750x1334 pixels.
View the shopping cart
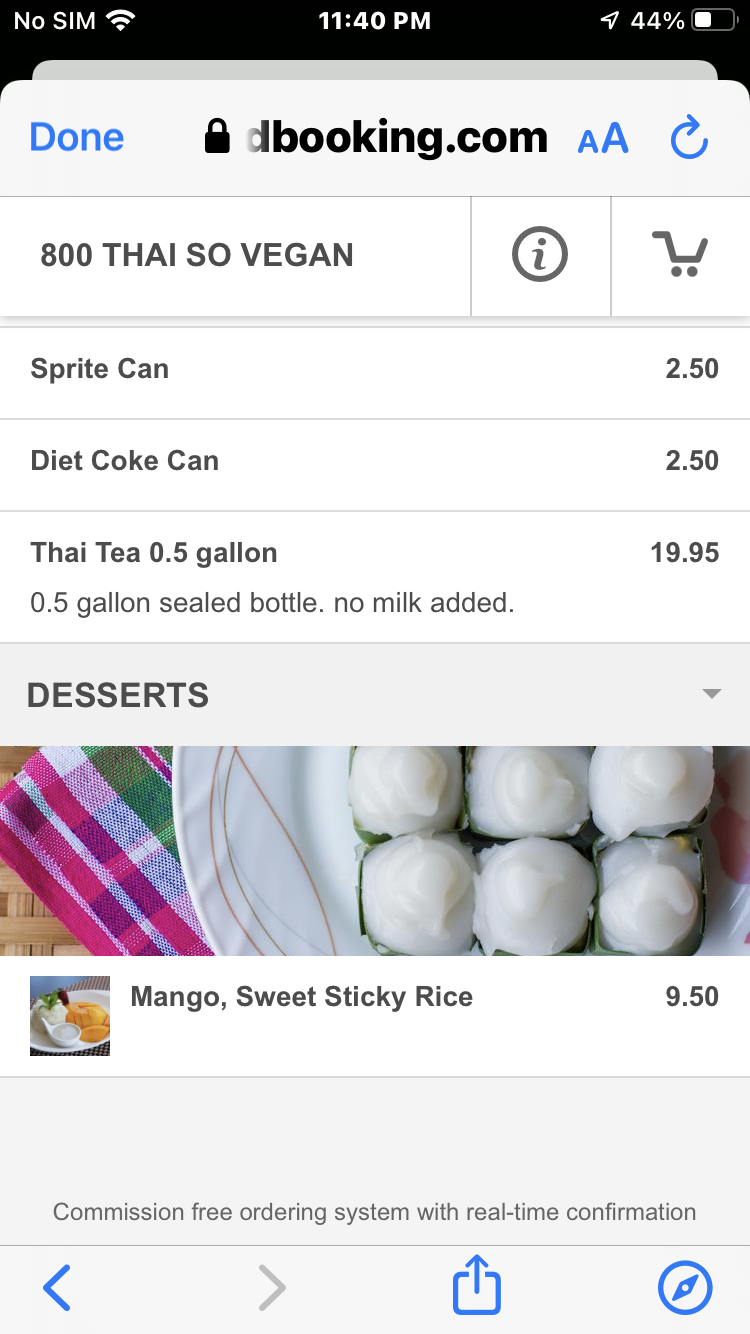tap(680, 256)
